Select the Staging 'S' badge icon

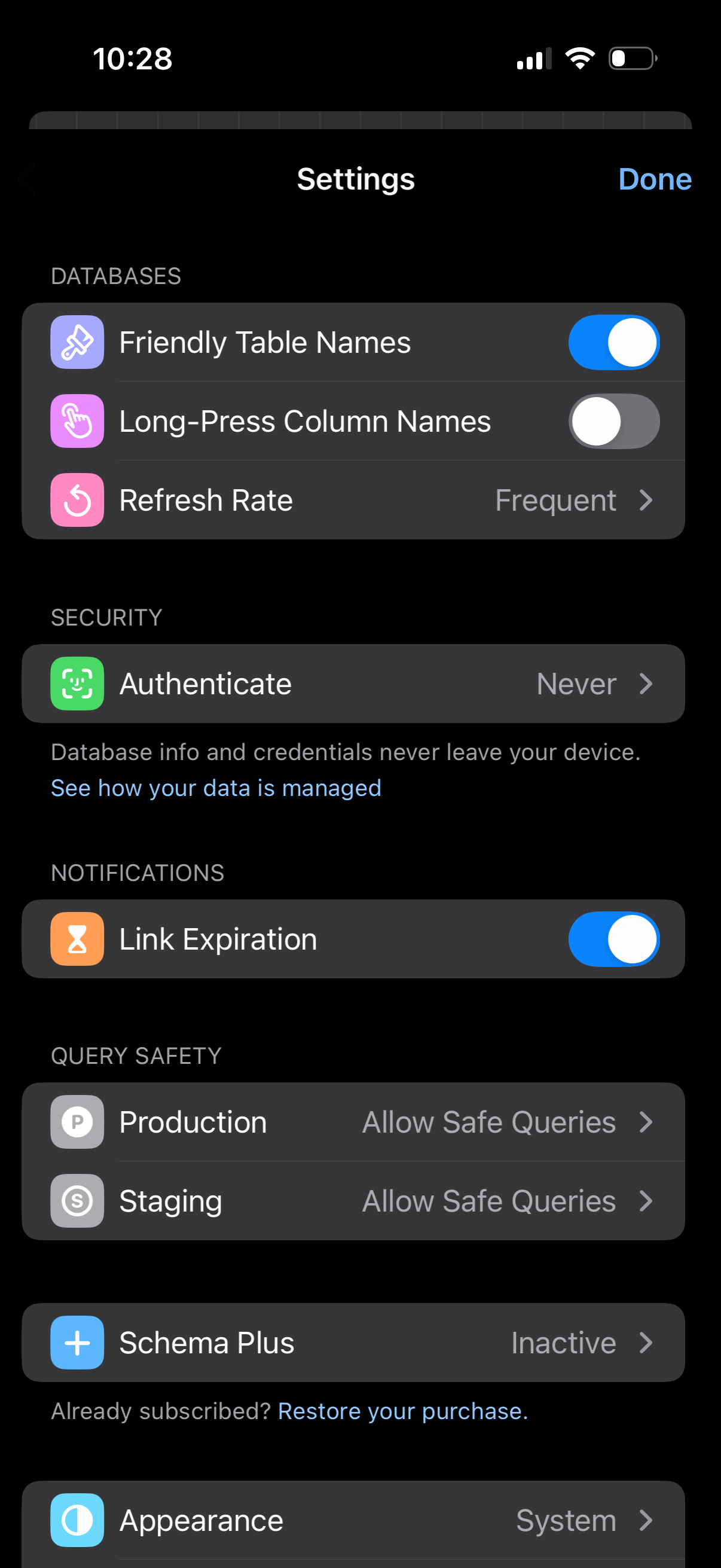tap(77, 1200)
